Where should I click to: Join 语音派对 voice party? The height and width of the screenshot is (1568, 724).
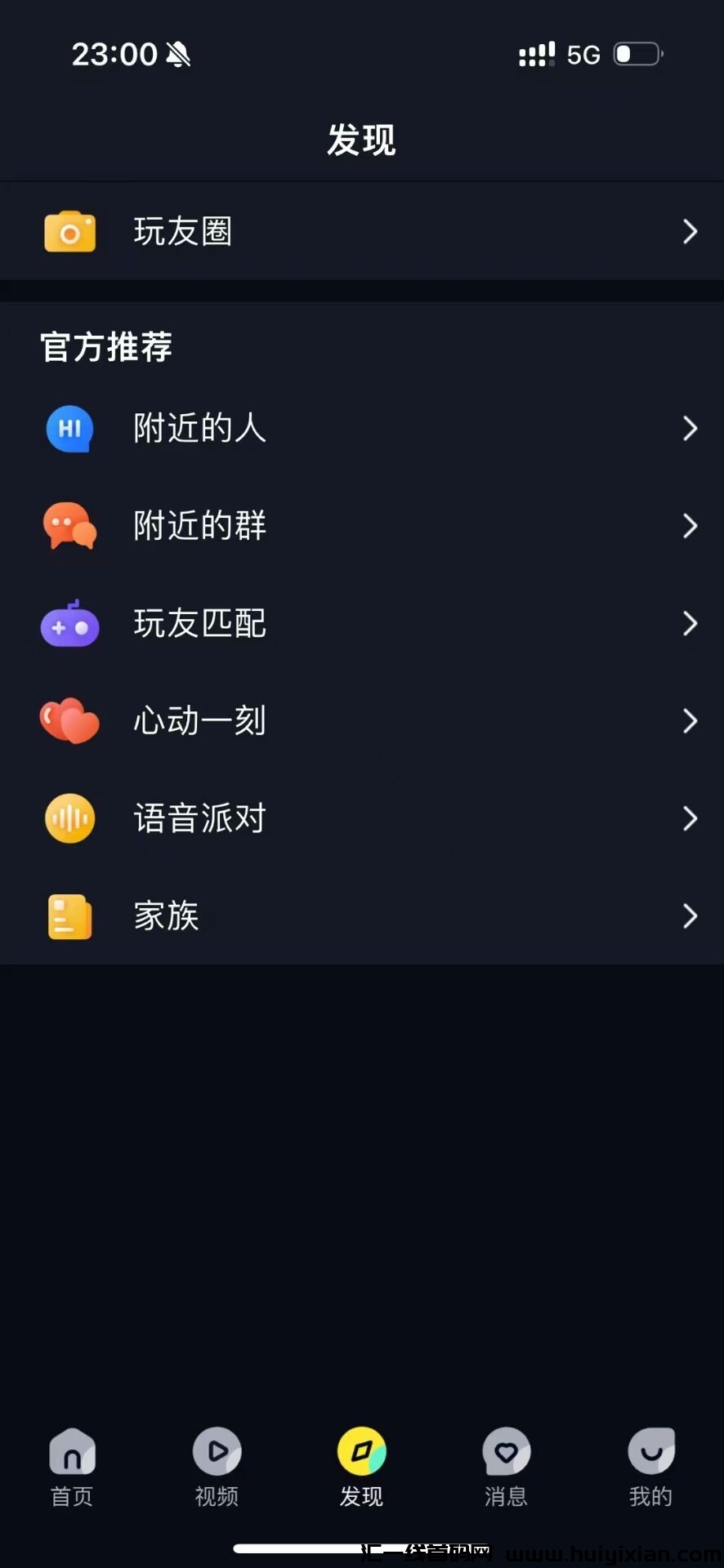(361, 818)
